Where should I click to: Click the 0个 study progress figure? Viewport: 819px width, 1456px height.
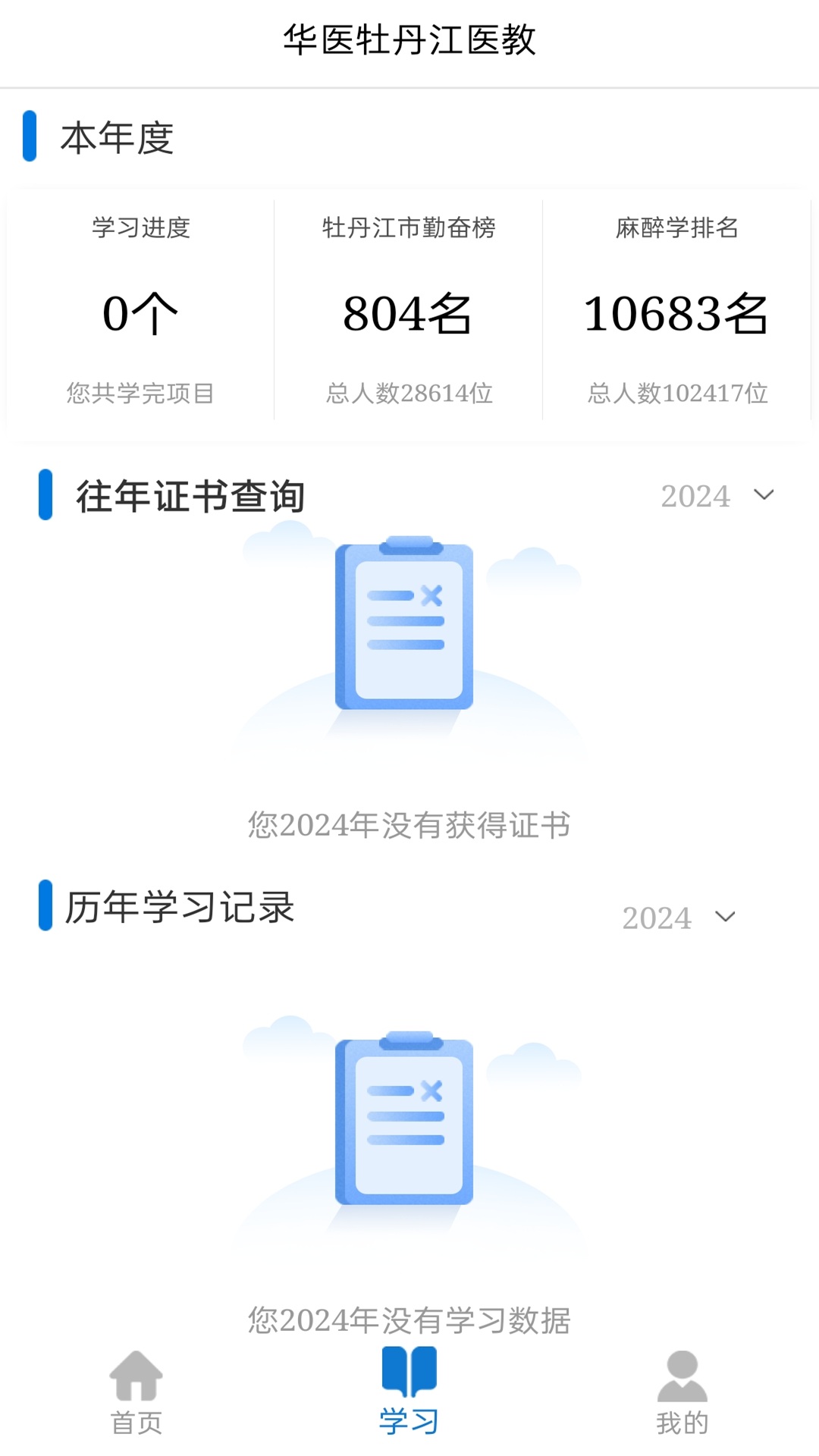(x=138, y=314)
